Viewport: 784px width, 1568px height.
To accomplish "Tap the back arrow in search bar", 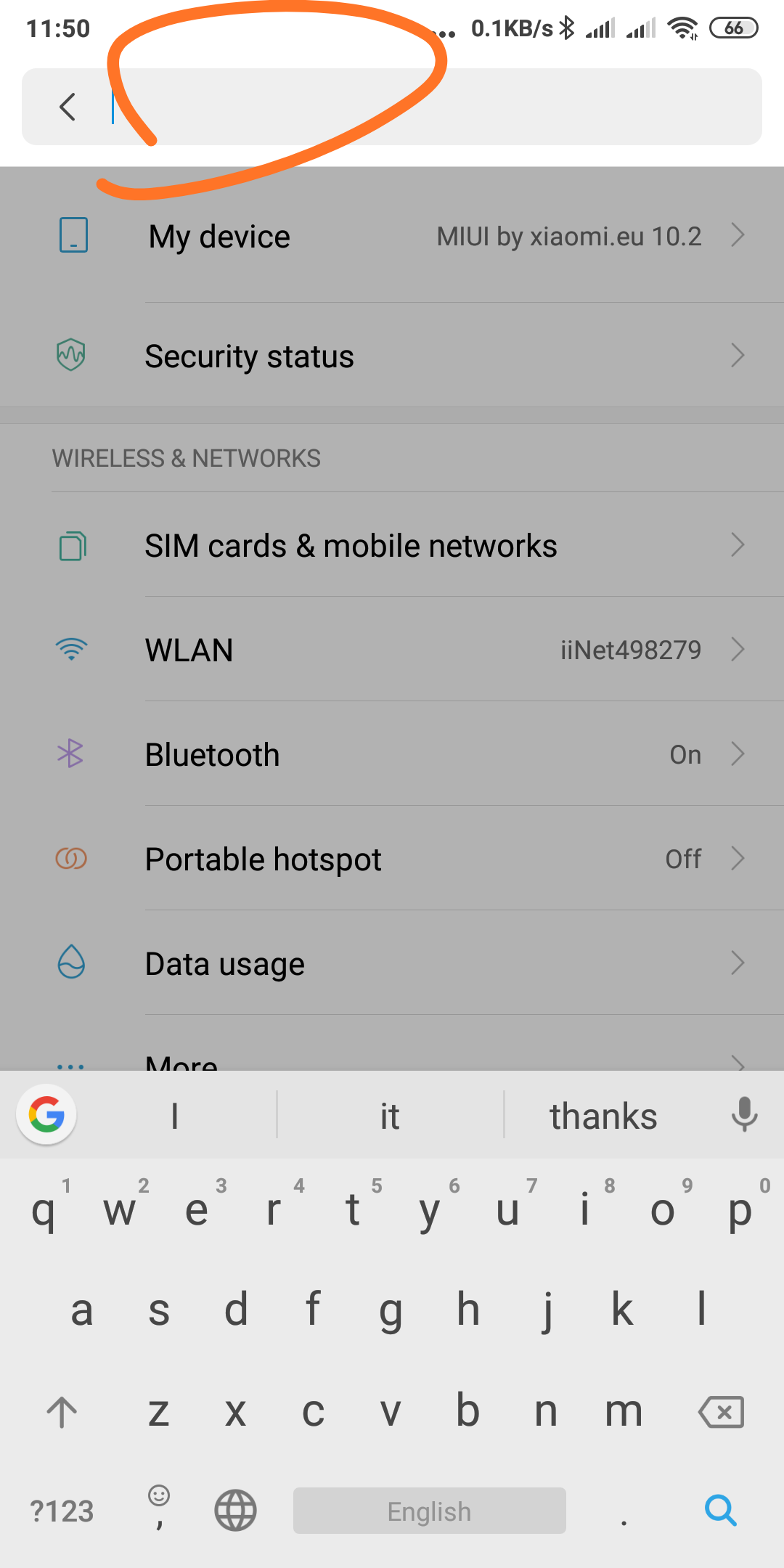I will [x=68, y=107].
